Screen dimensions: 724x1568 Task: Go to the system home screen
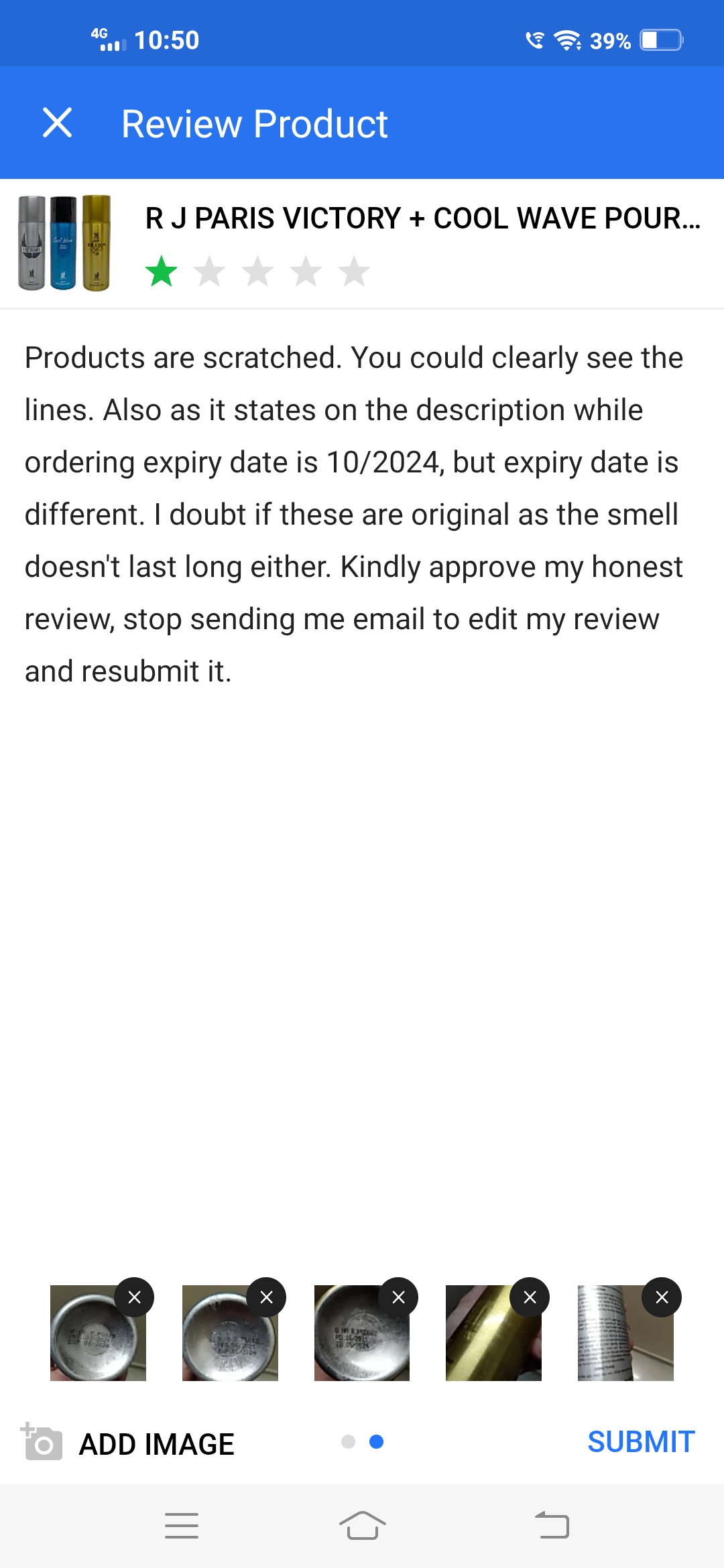click(362, 1526)
